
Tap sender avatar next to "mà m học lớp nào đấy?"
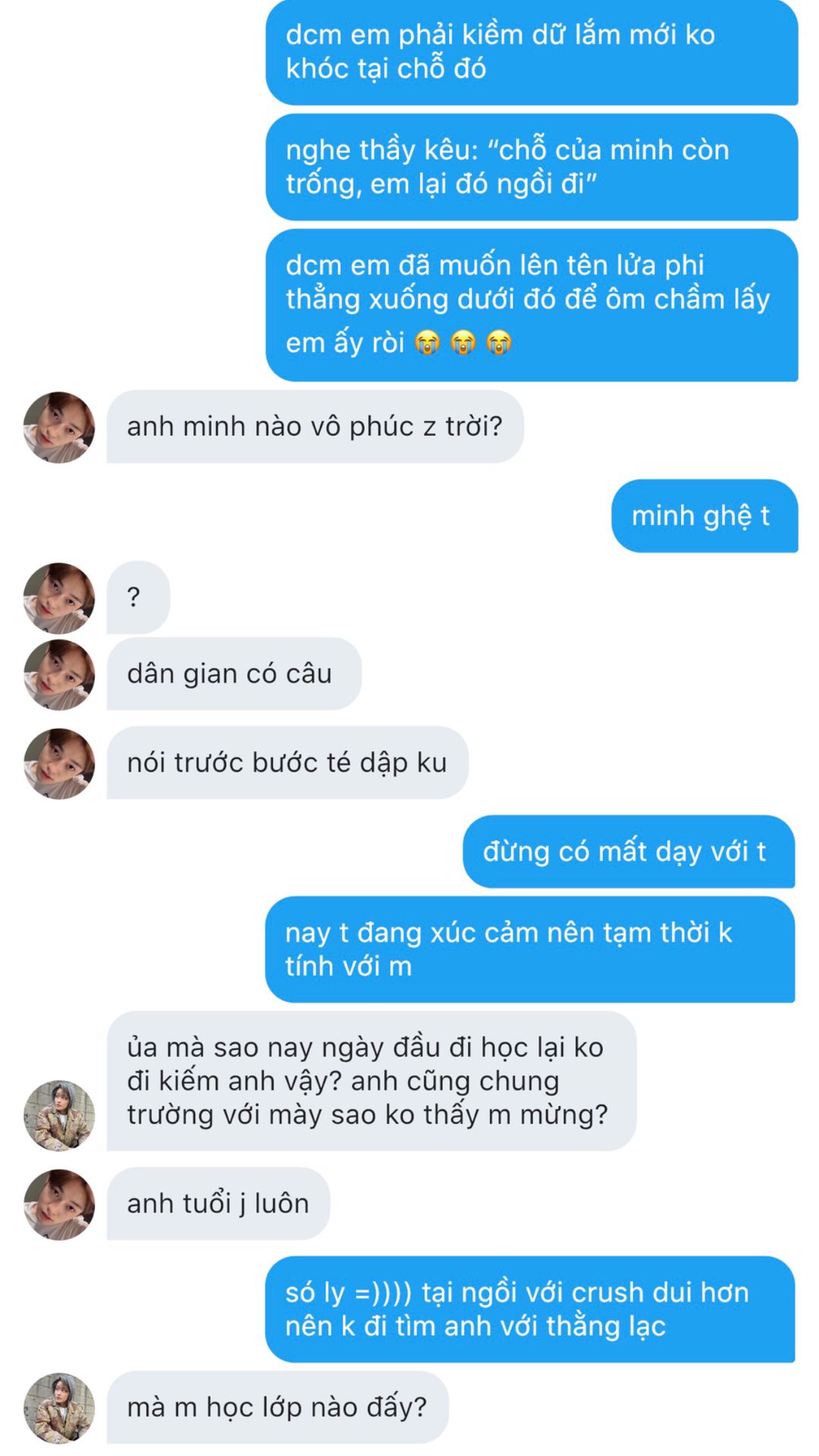point(59,1407)
